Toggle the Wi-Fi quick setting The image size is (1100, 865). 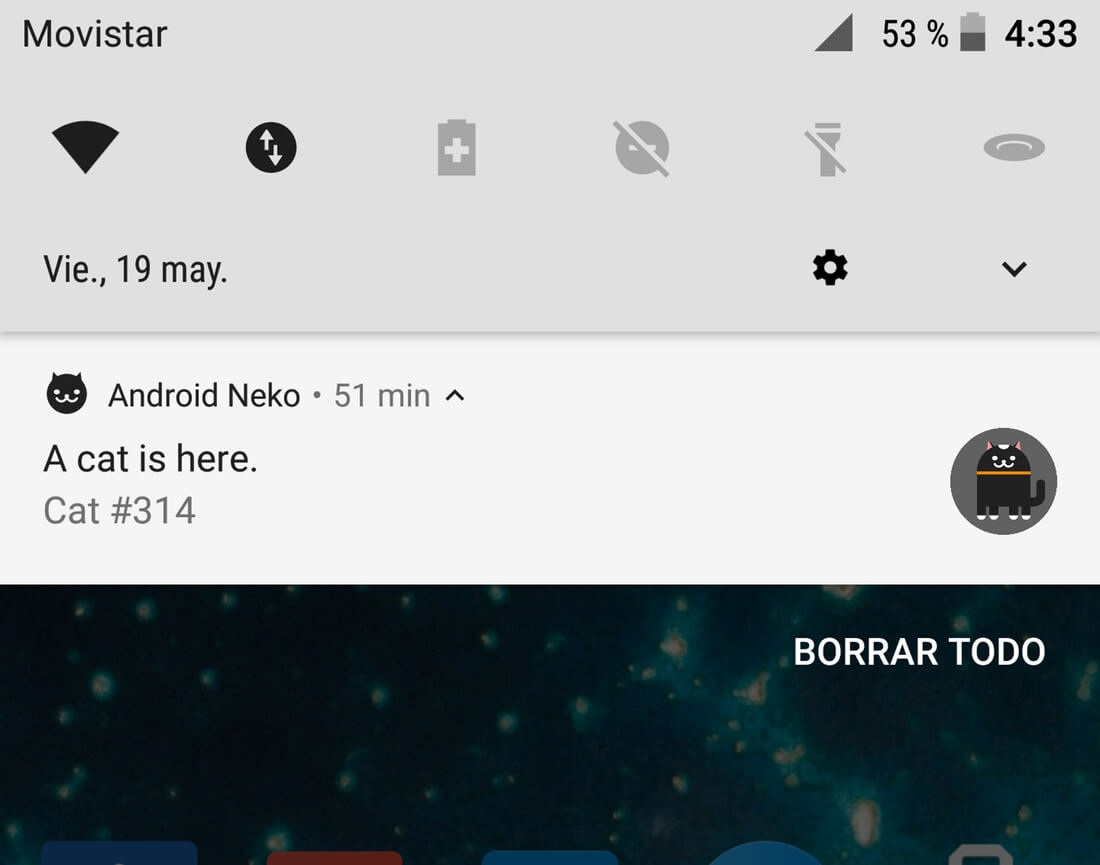point(86,148)
